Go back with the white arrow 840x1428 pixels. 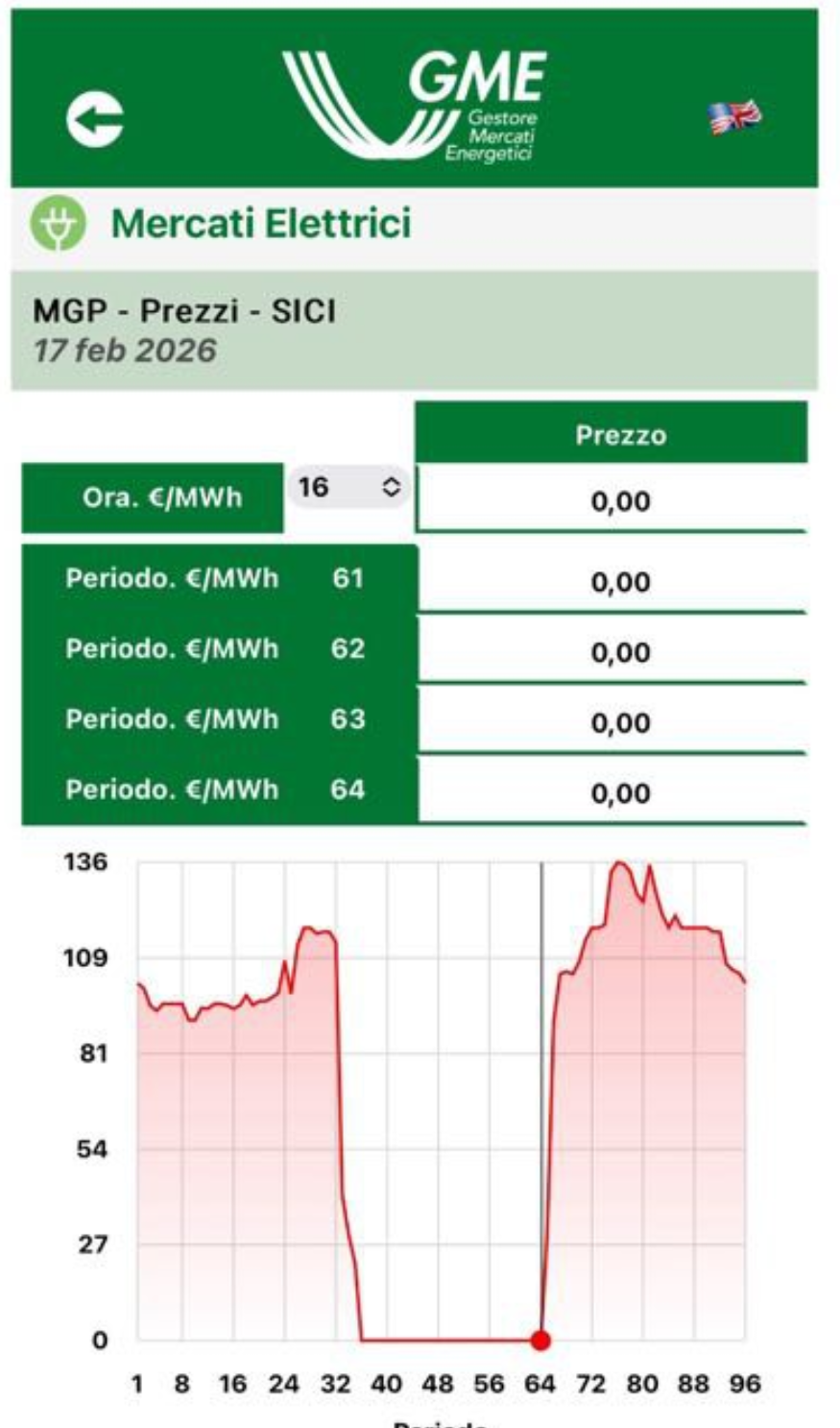94,120
